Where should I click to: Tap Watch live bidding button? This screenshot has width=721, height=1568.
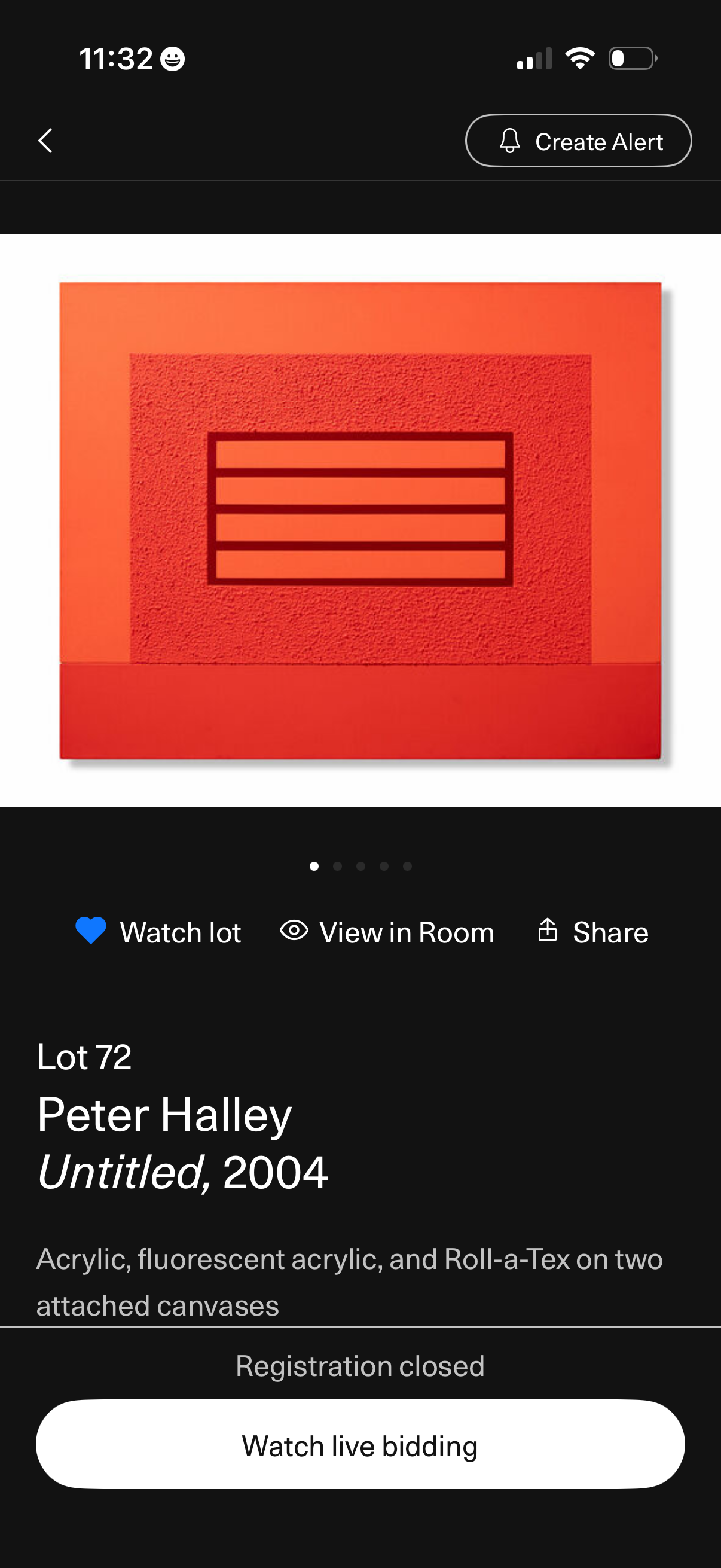[360, 1445]
